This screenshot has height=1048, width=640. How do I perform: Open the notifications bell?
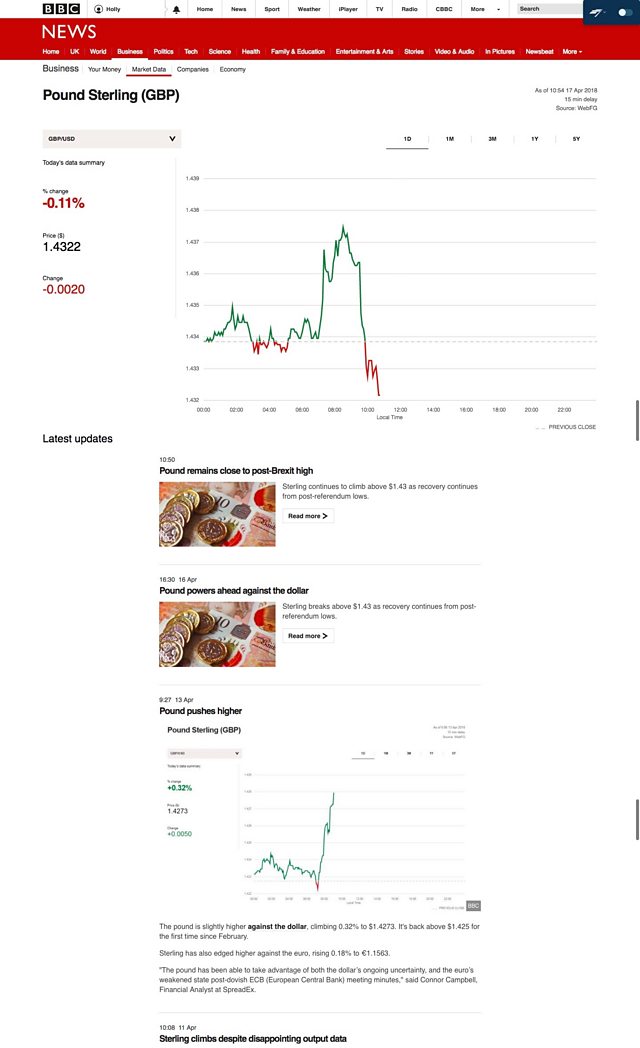click(176, 9)
